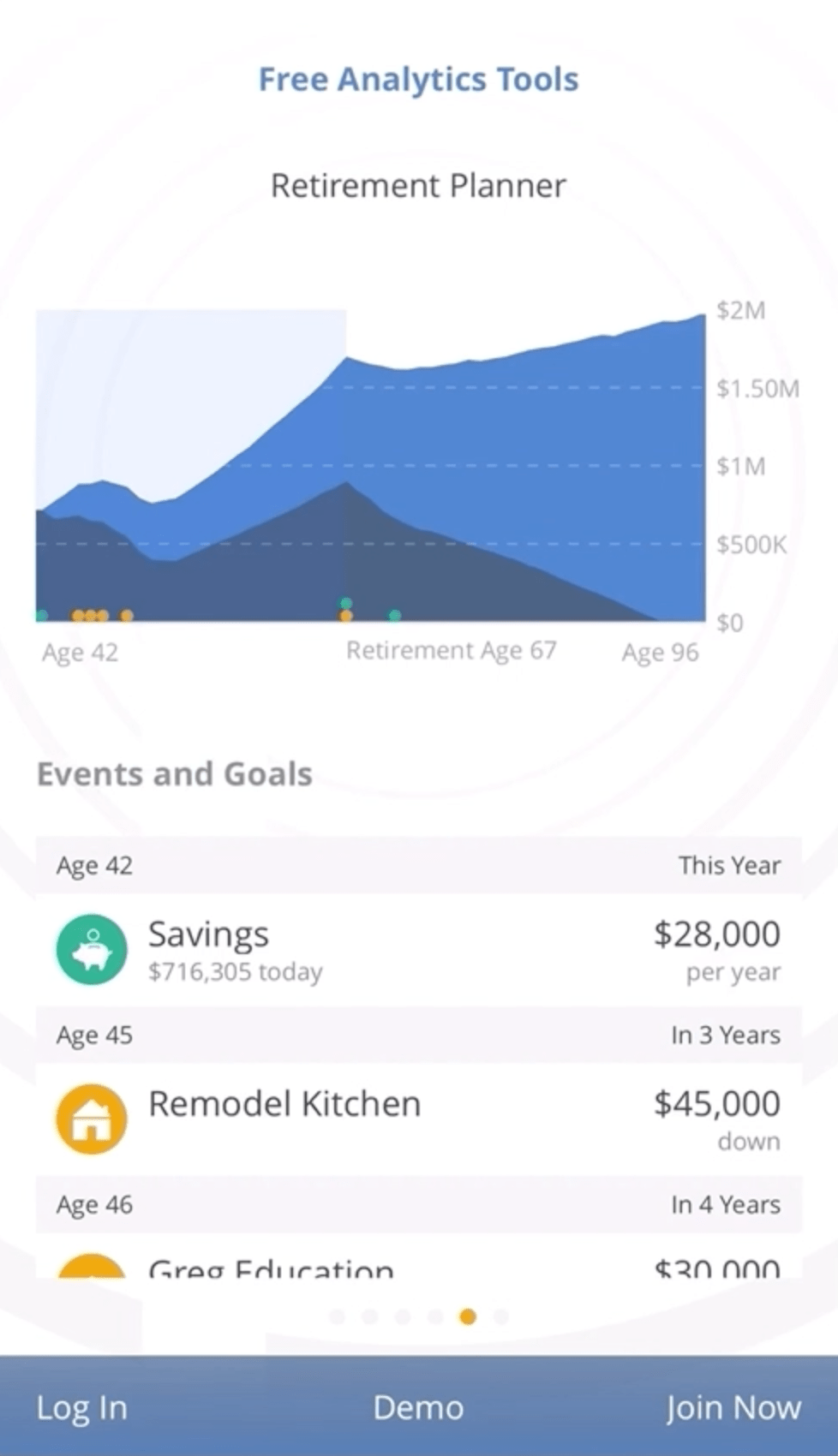
Task: Tap the highlighted orange page indicator dot
Action: pos(468,1316)
